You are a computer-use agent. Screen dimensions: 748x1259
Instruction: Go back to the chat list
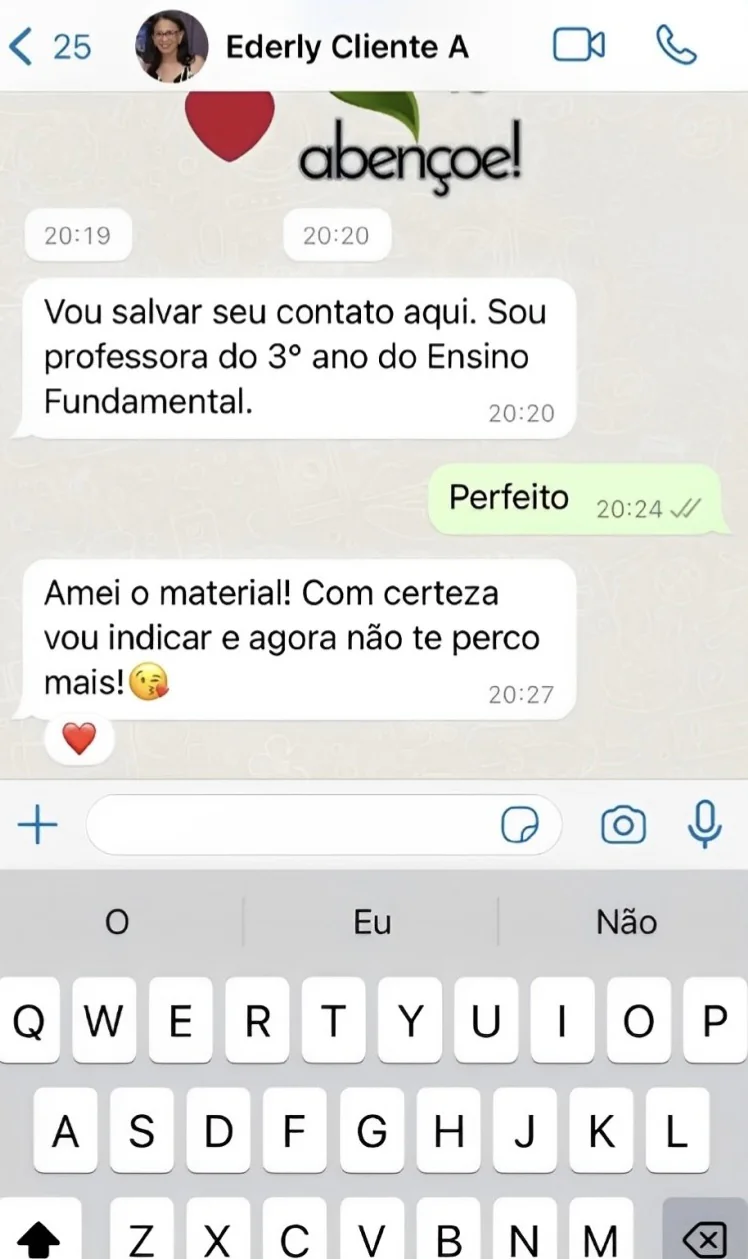point(48,46)
